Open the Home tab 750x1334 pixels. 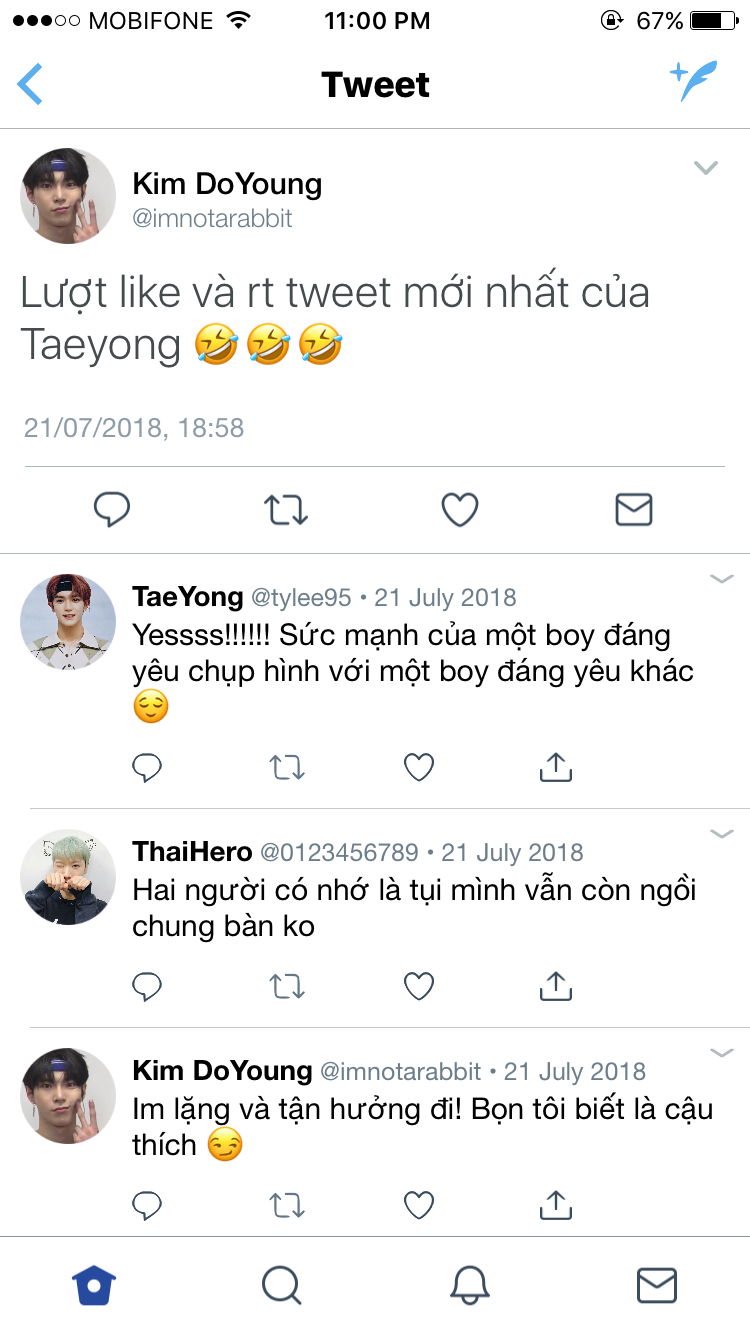pos(94,1286)
